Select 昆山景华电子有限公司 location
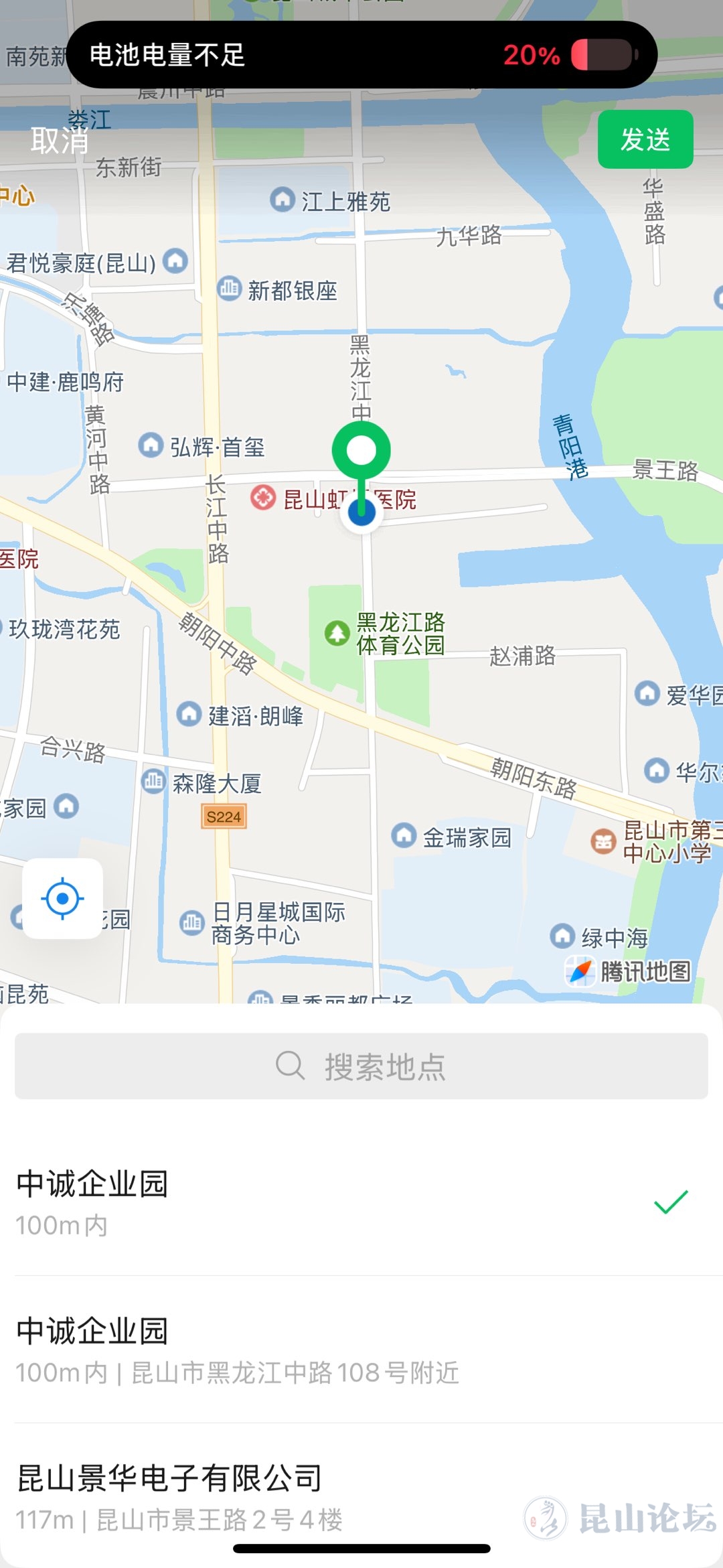The width and height of the screenshot is (723, 1568). tap(361, 1496)
